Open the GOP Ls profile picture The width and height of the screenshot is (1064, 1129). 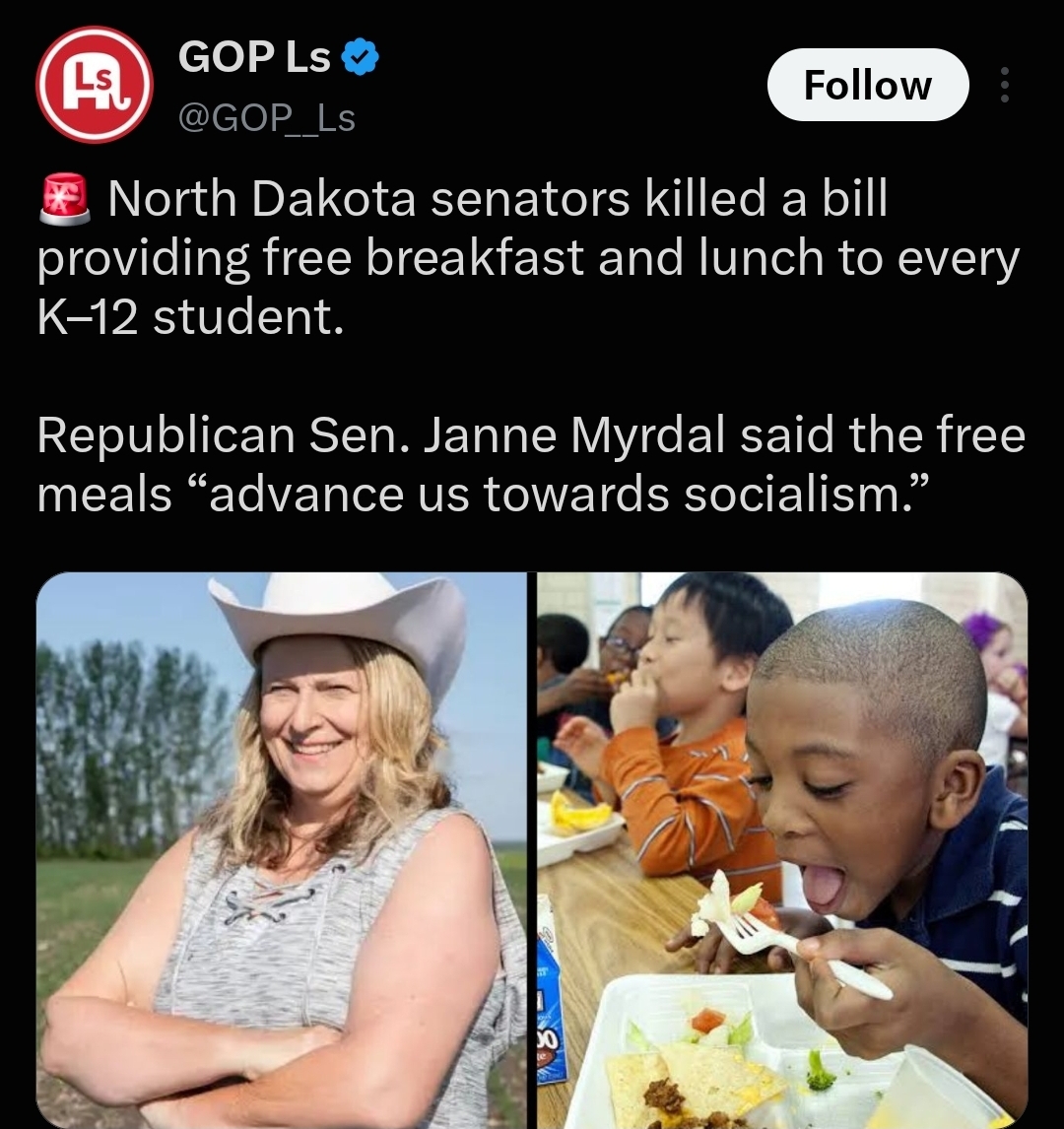coord(95,85)
